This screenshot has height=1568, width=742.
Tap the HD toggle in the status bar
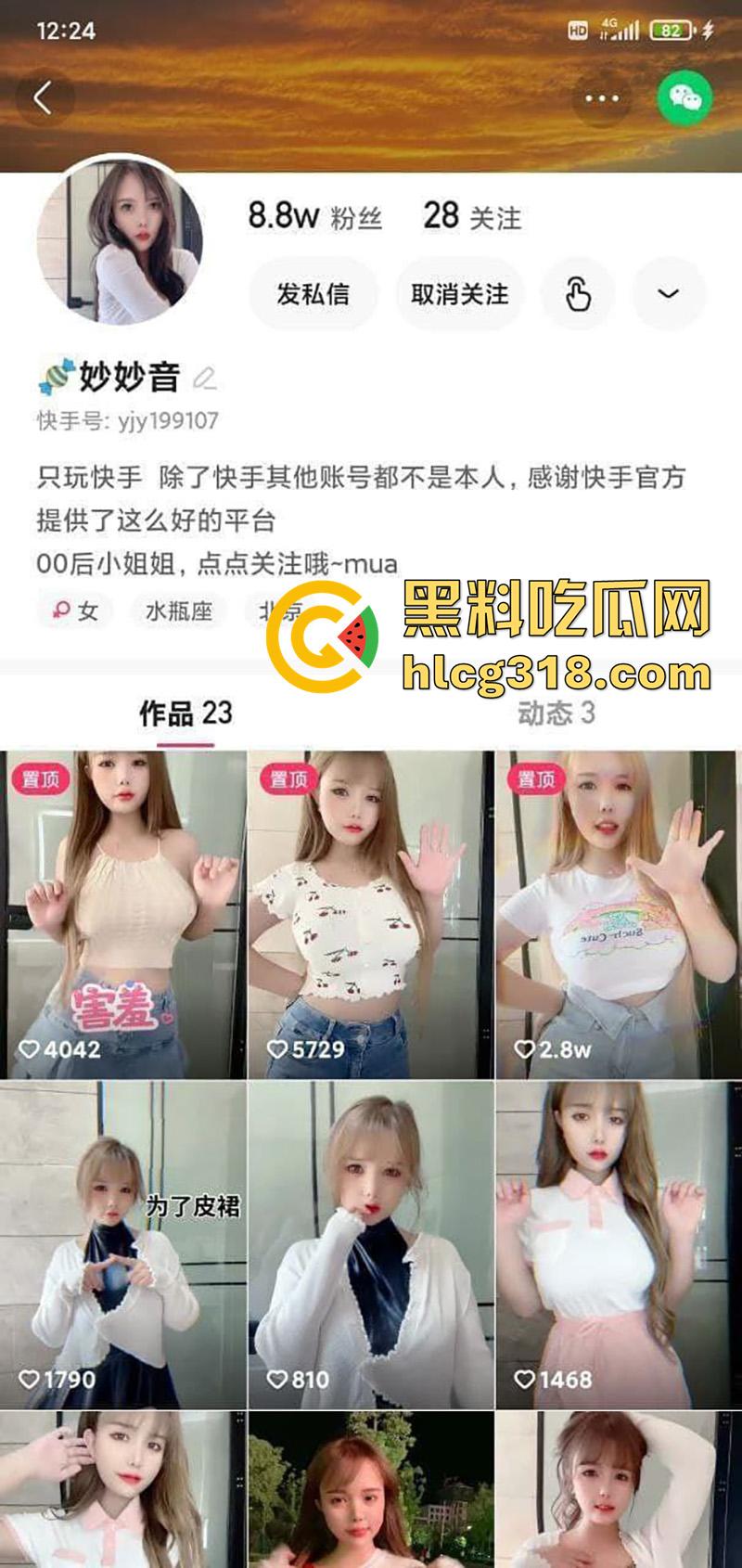point(578,29)
